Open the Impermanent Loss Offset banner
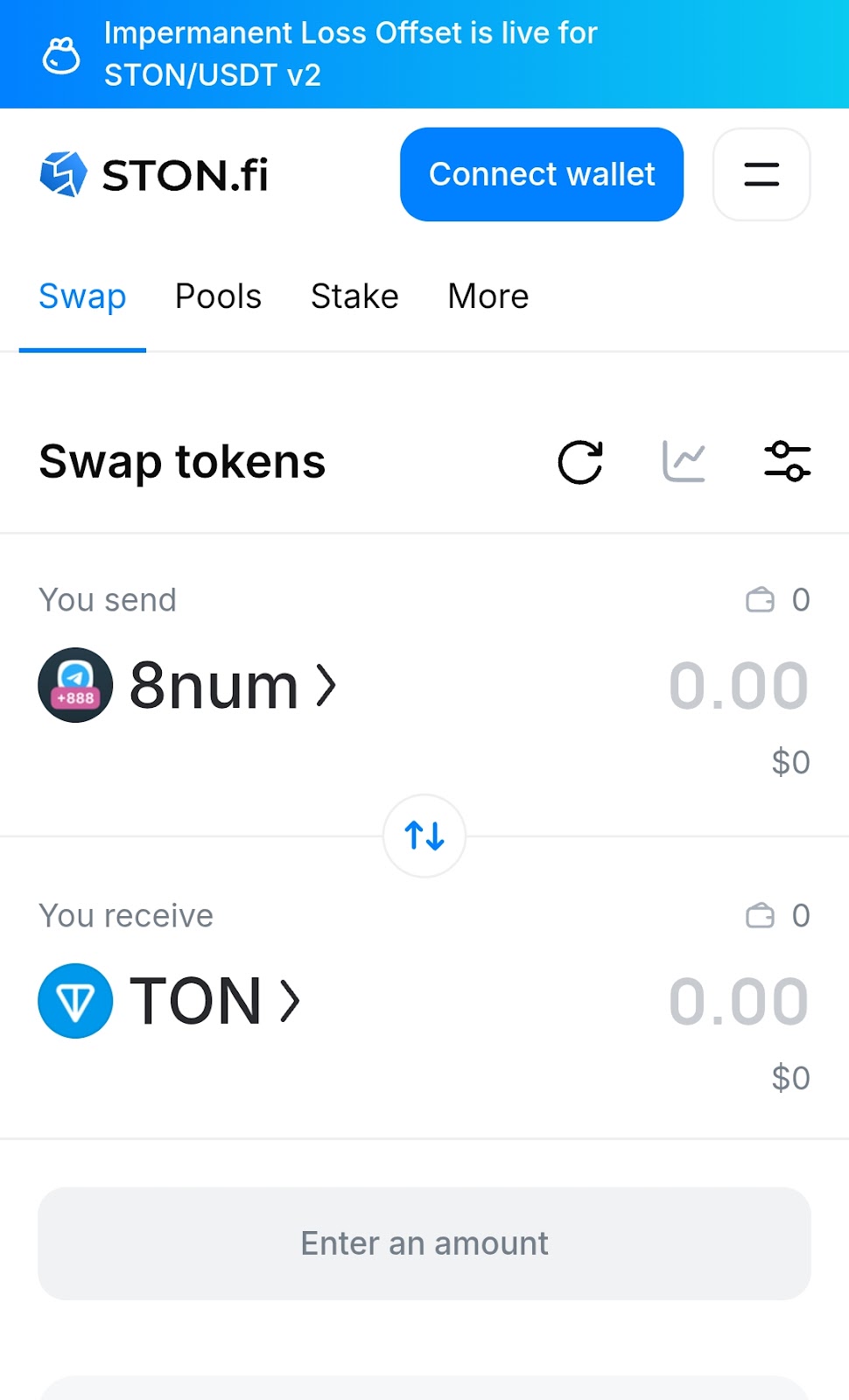Image resolution: width=849 pixels, height=1400 pixels. pos(350,54)
